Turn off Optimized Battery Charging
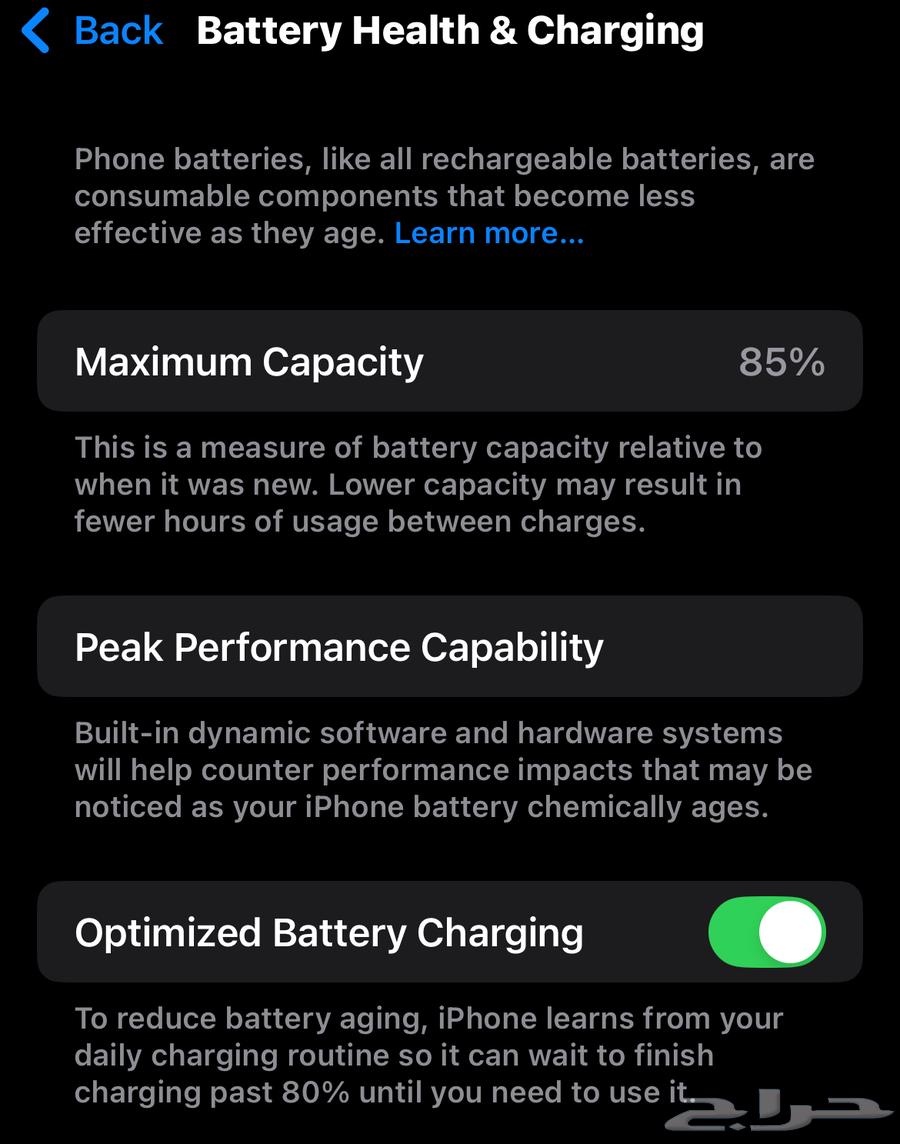The width and height of the screenshot is (900, 1144). click(766, 932)
